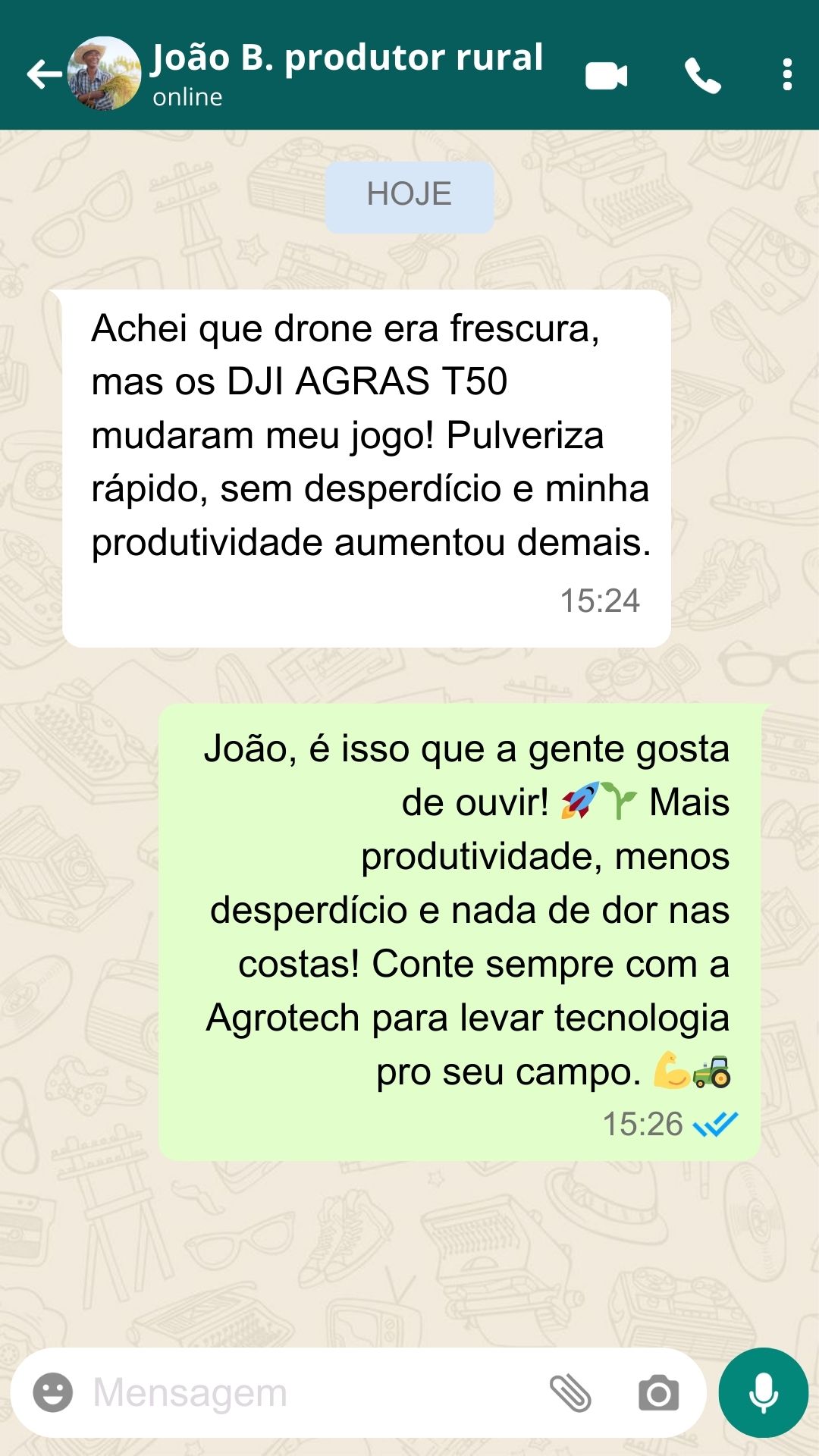Start a voice call with João
The width and height of the screenshot is (819, 1456).
[x=702, y=76]
